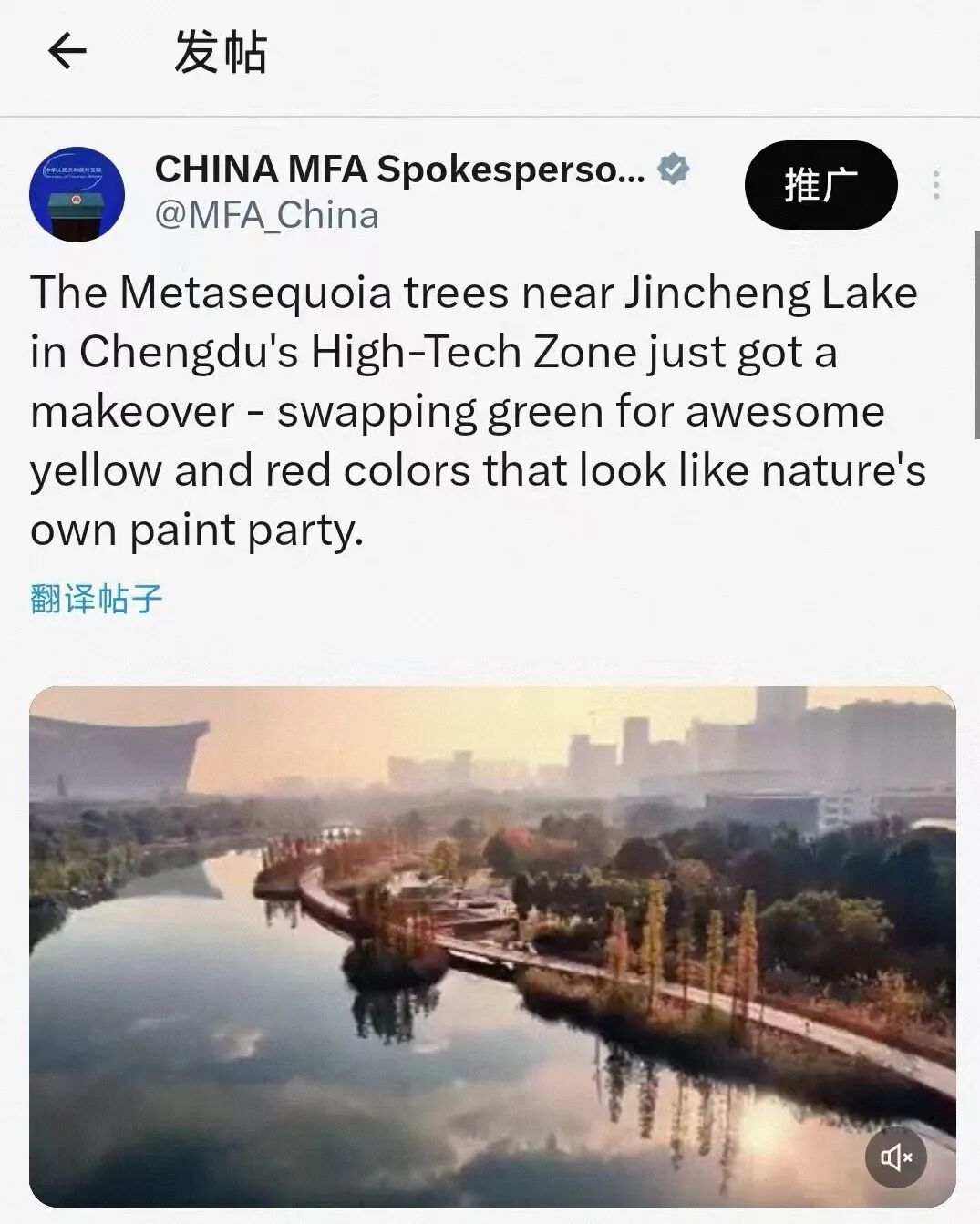The height and width of the screenshot is (1224, 980).
Task: Tap the 推广 promote button
Action: (x=820, y=185)
